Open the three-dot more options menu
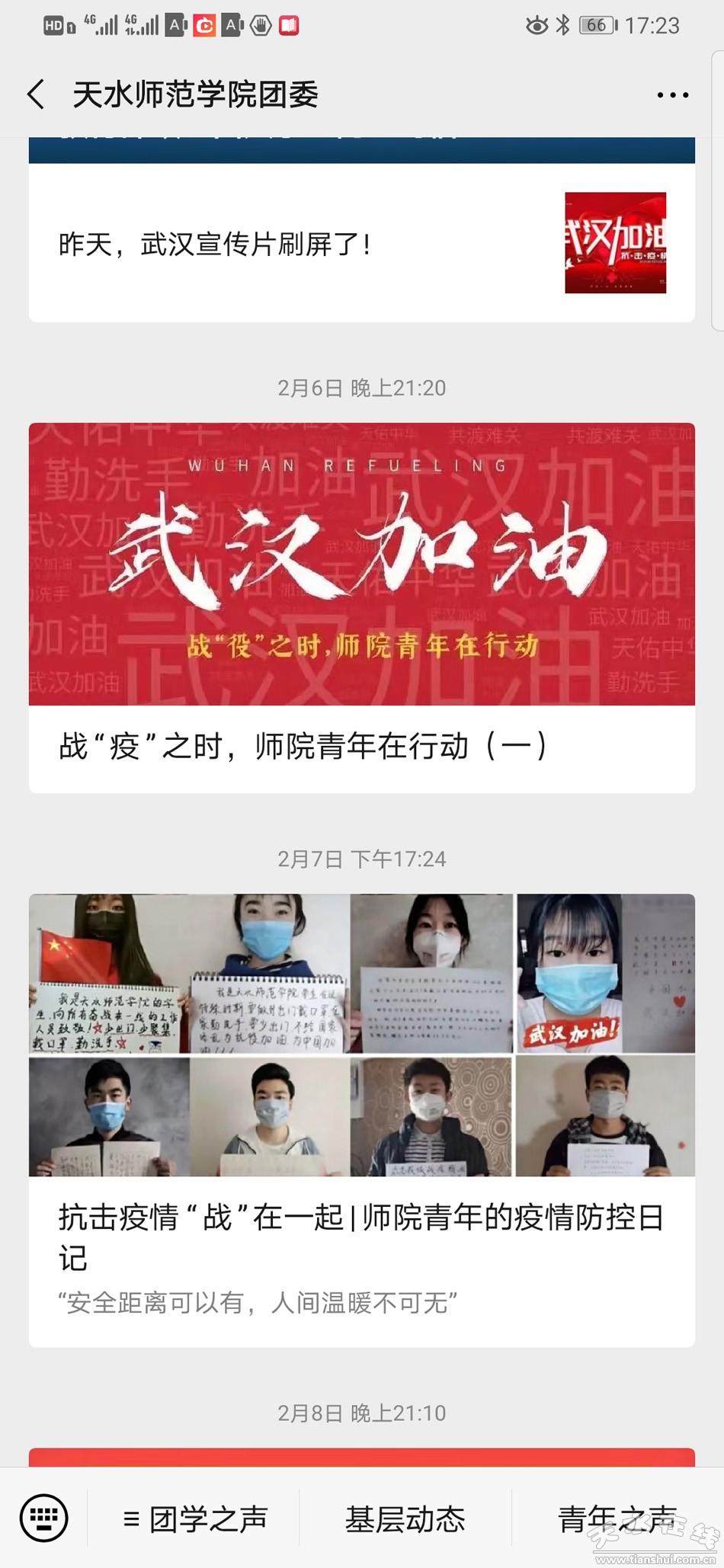The image size is (724, 1568). (x=672, y=95)
